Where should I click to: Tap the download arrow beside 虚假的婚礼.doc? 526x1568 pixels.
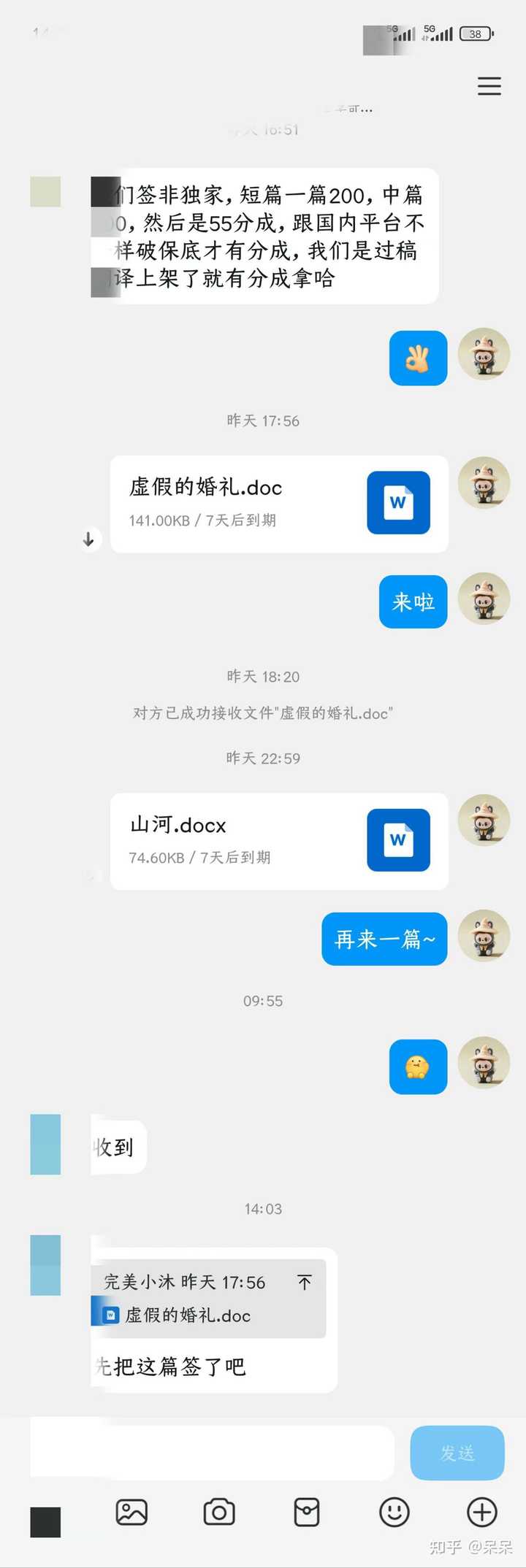[x=88, y=539]
